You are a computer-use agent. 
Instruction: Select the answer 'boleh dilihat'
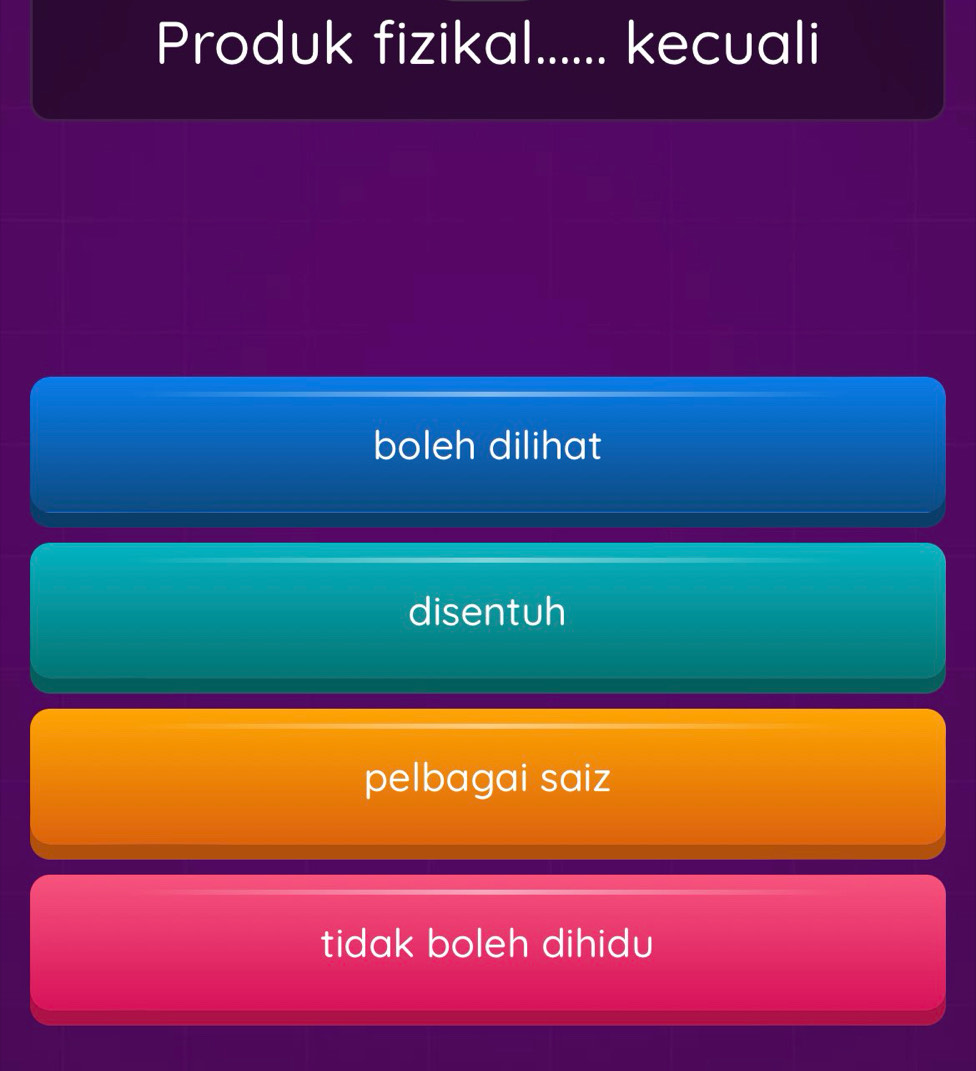pyautogui.click(x=487, y=447)
